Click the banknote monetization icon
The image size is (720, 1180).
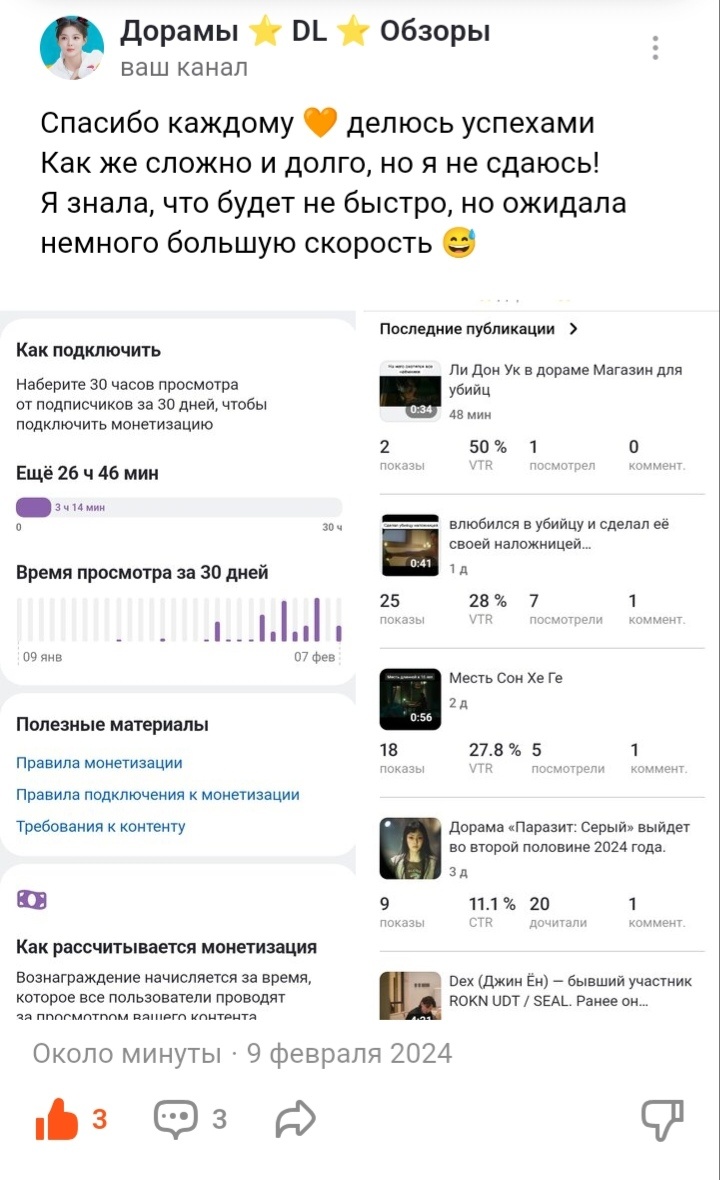35,897
